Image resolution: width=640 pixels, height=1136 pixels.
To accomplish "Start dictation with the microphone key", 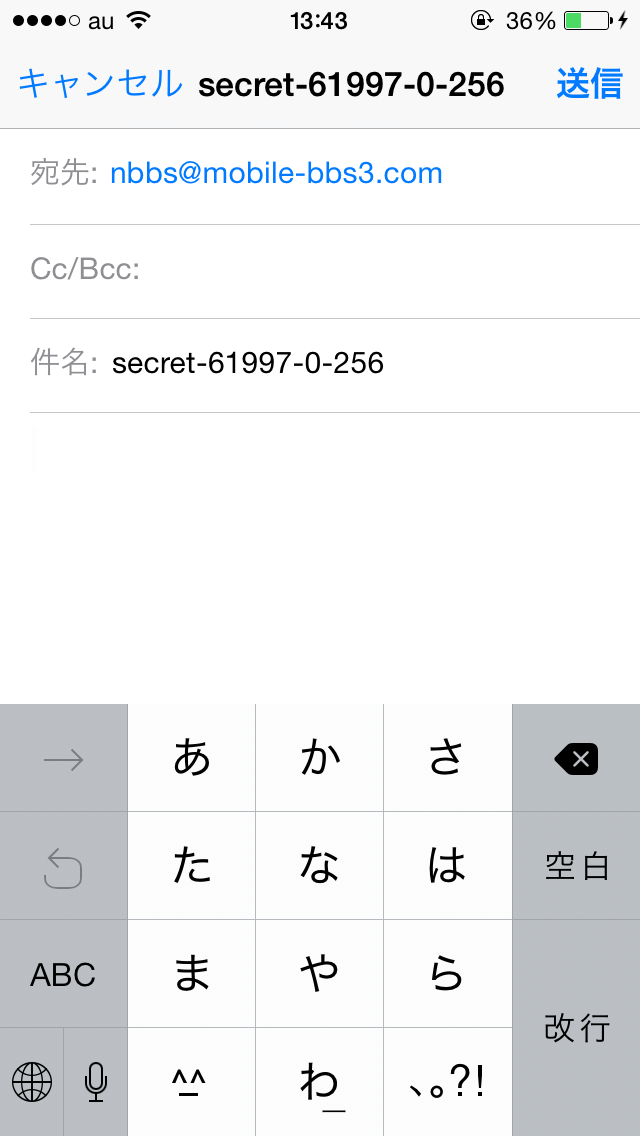I will coord(96,1082).
